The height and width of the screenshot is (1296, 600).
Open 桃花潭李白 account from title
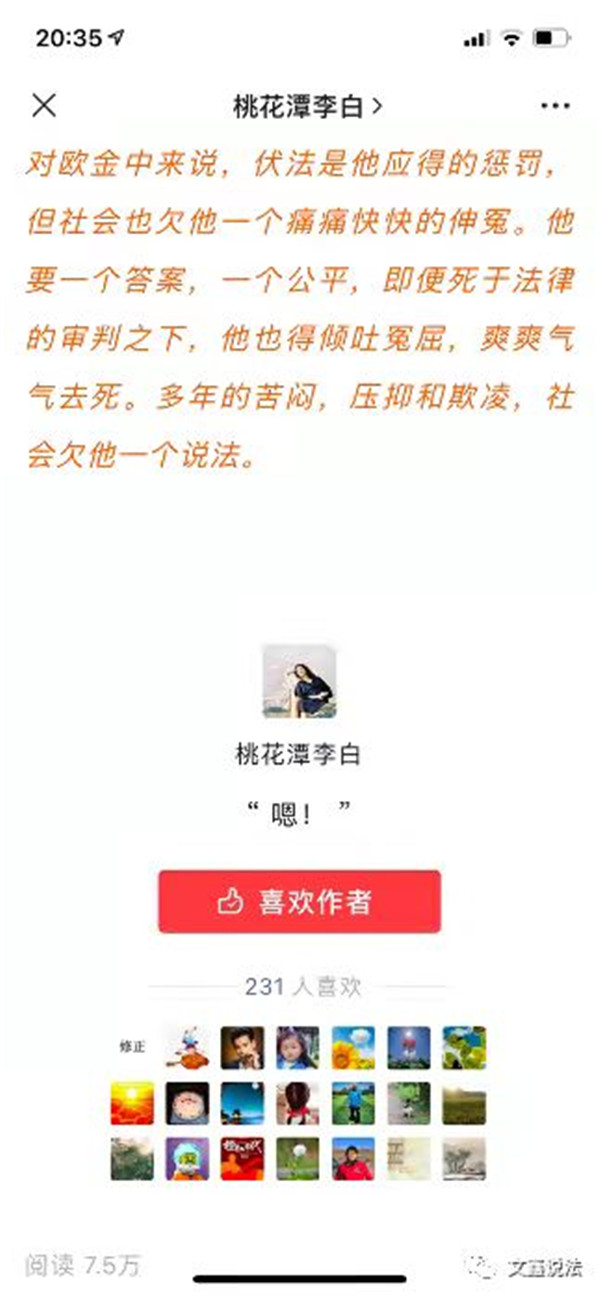coord(307,106)
